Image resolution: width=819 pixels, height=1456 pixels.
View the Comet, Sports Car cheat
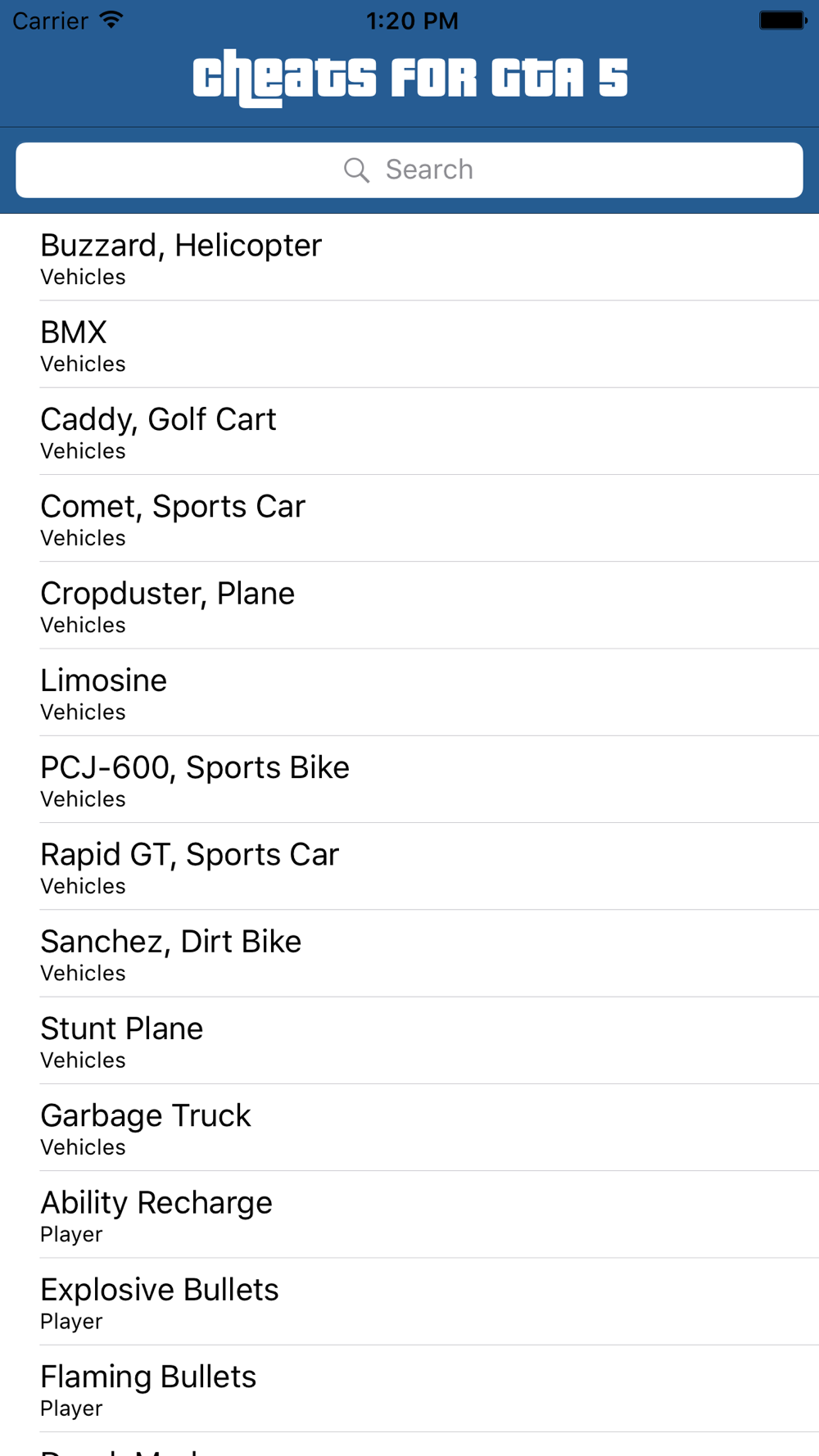point(409,518)
